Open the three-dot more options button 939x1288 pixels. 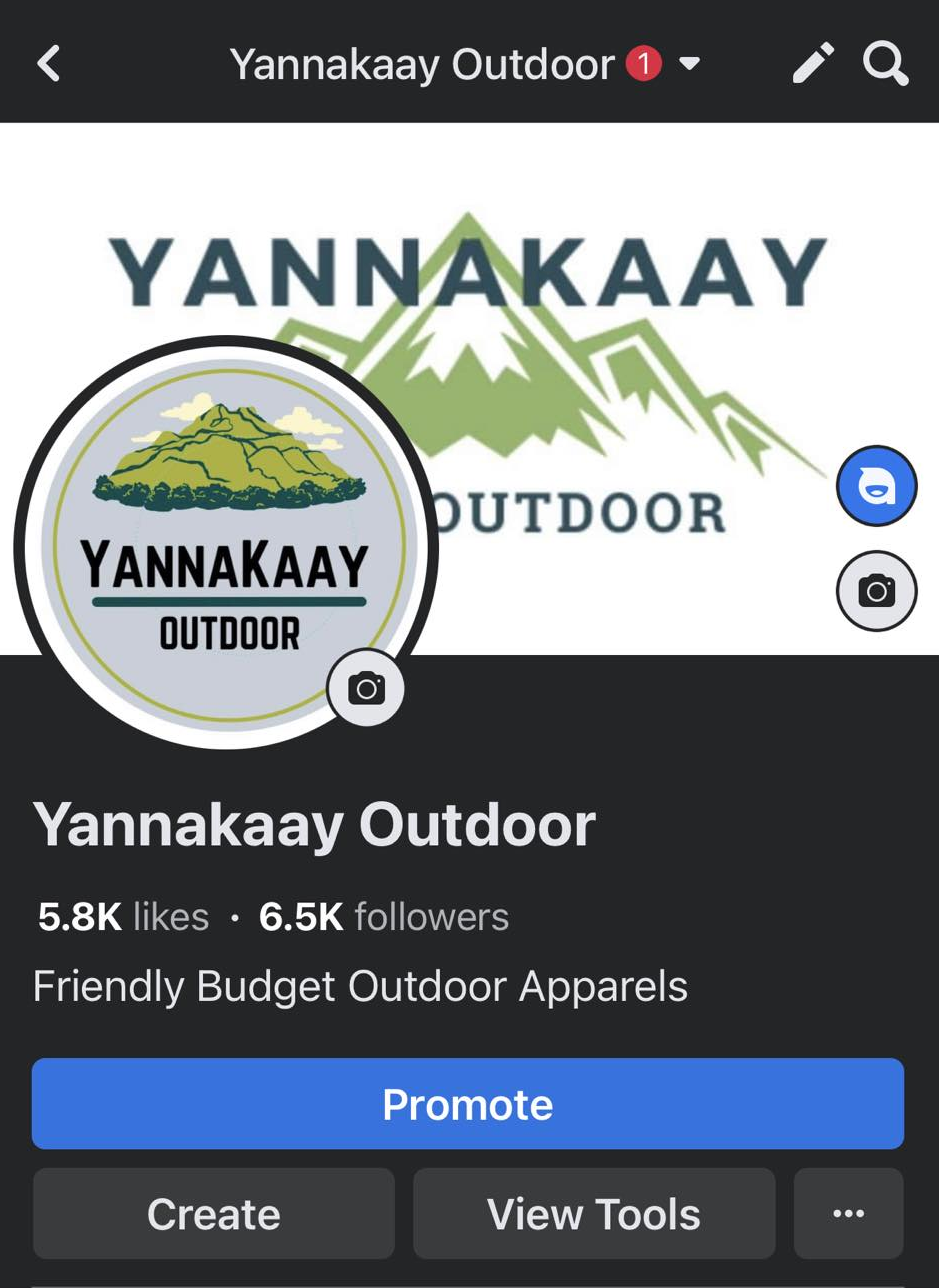(x=848, y=1214)
